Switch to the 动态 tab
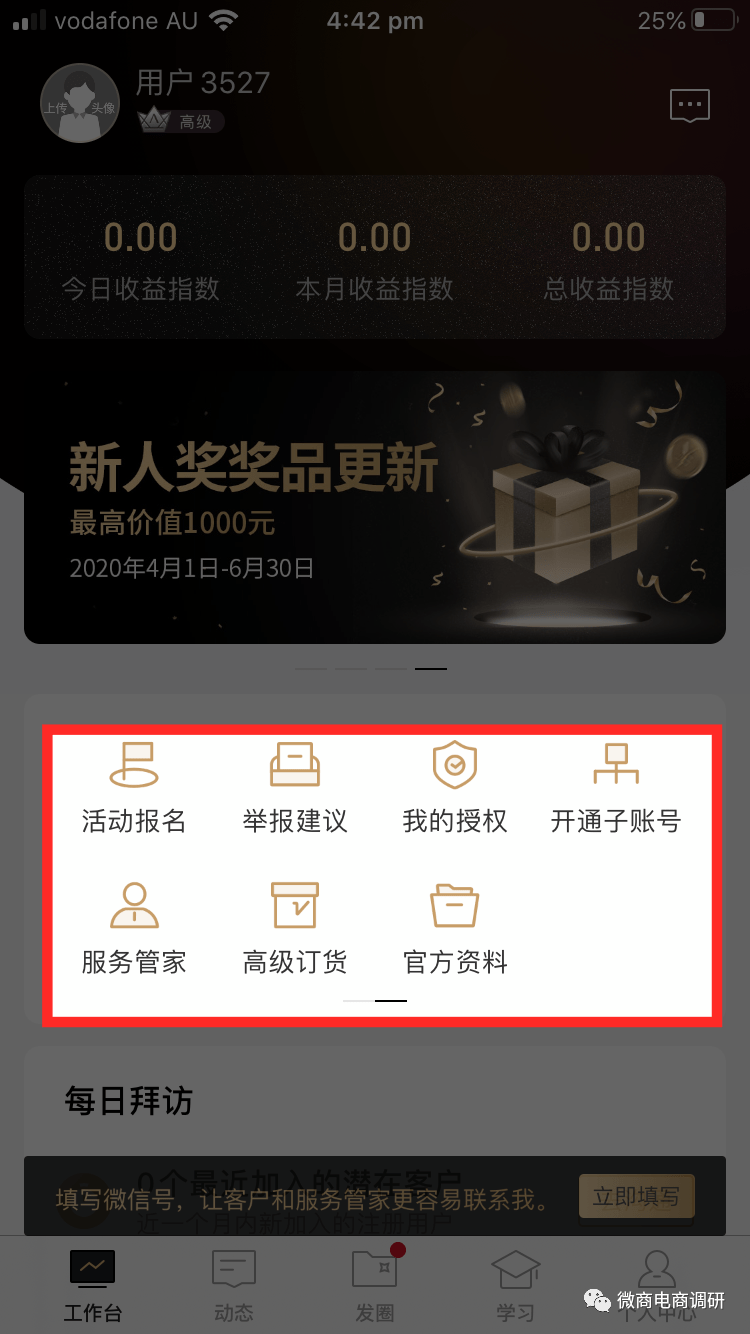This screenshot has height=1334, width=750. (x=234, y=1285)
